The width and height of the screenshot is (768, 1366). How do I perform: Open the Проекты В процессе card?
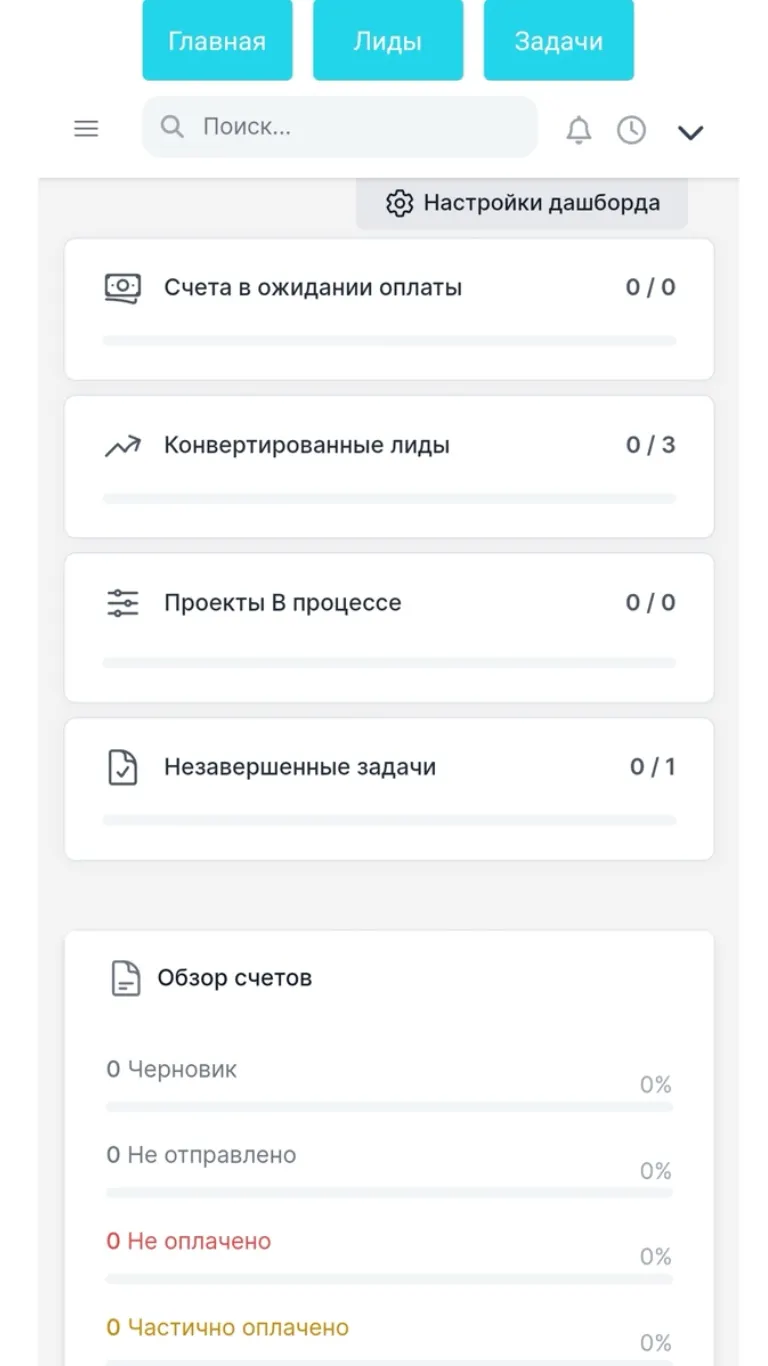click(x=389, y=628)
